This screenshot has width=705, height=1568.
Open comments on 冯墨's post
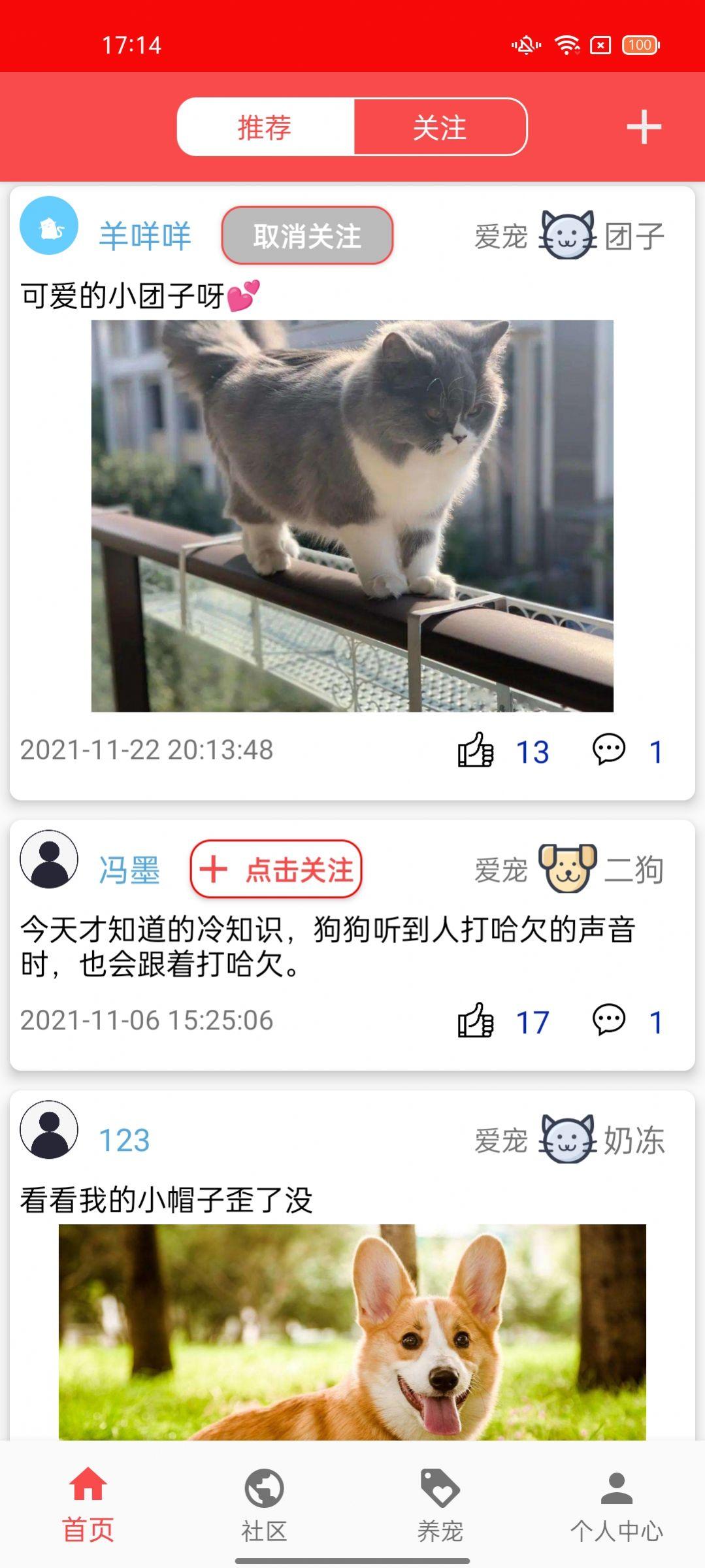coord(609,1020)
